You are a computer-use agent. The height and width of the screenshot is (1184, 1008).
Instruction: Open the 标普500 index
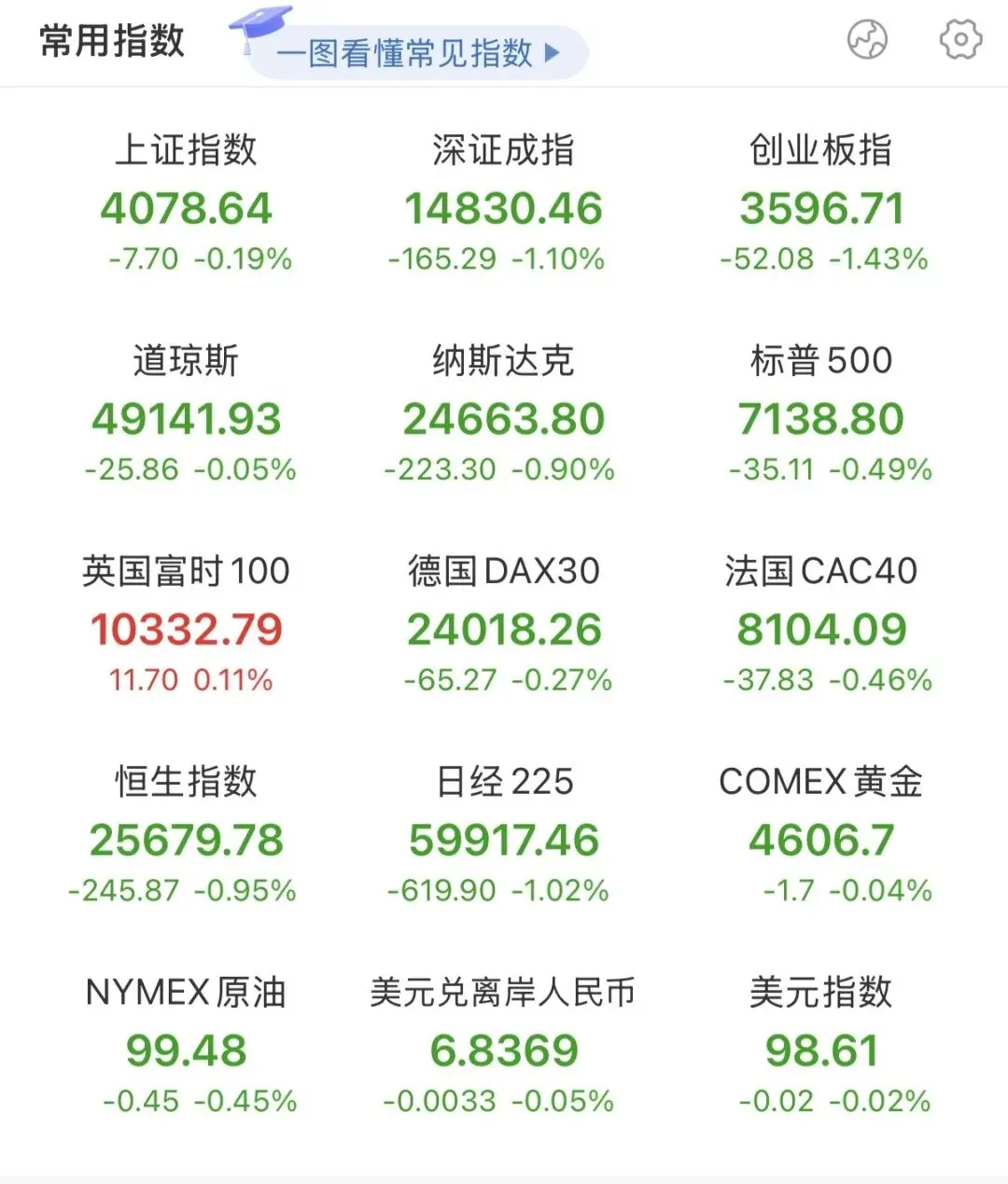[821, 417]
